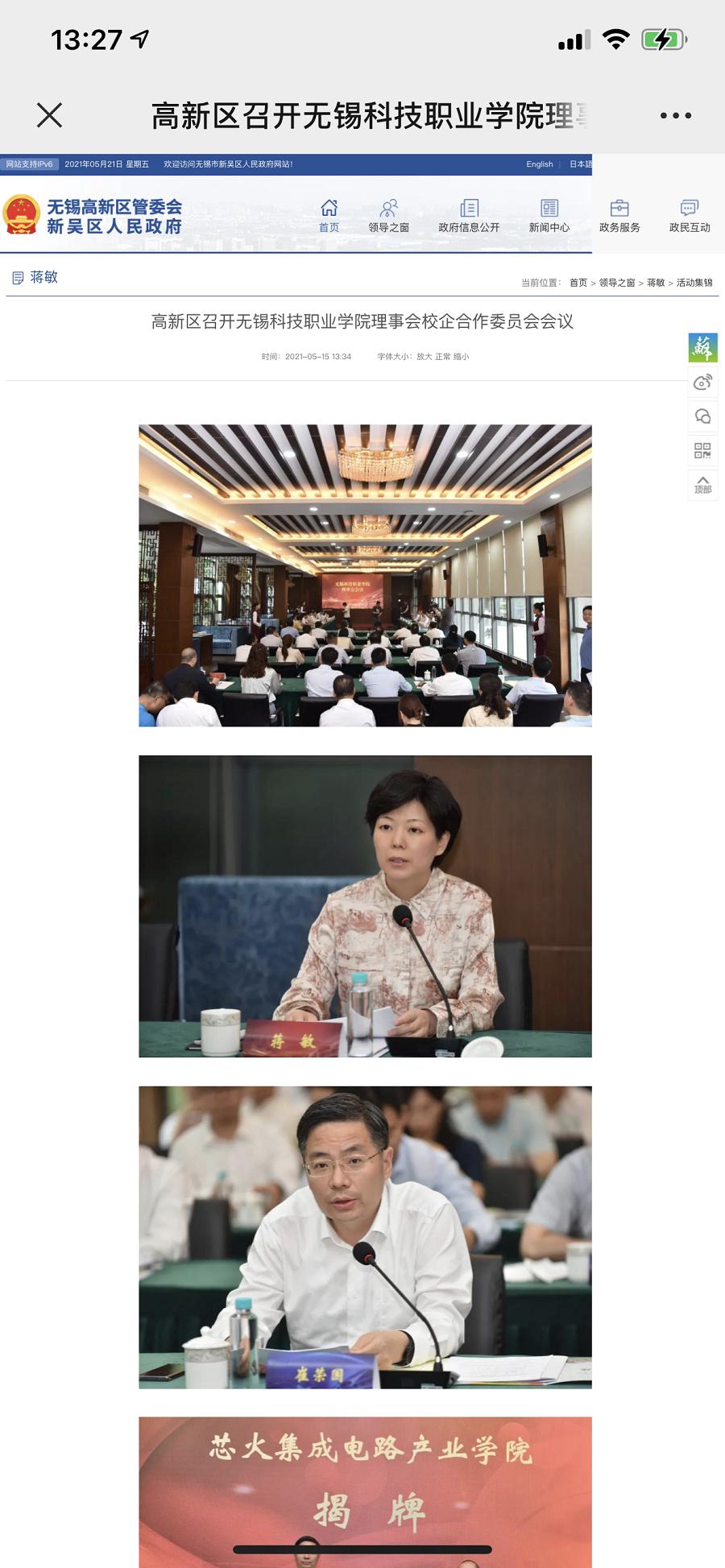This screenshot has height=1568, width=725.
Task: Enlarge font size with 放大
Action: [x=425, y=356]
